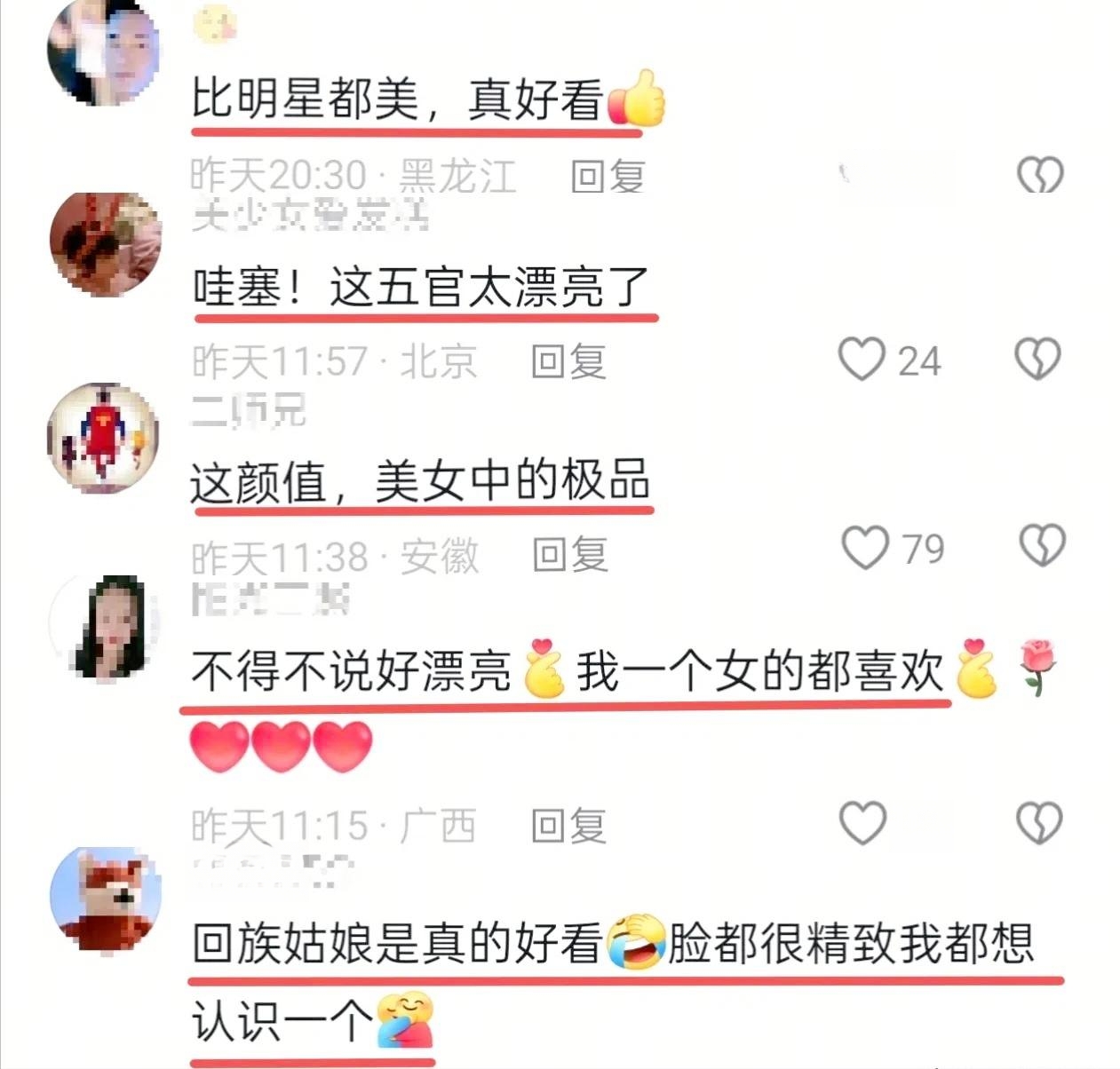Image resolution: width=1120 pixels, height=1069 pixels.
Task: View the avatar next to 比明星都美 comment
Action: [104, 51]
